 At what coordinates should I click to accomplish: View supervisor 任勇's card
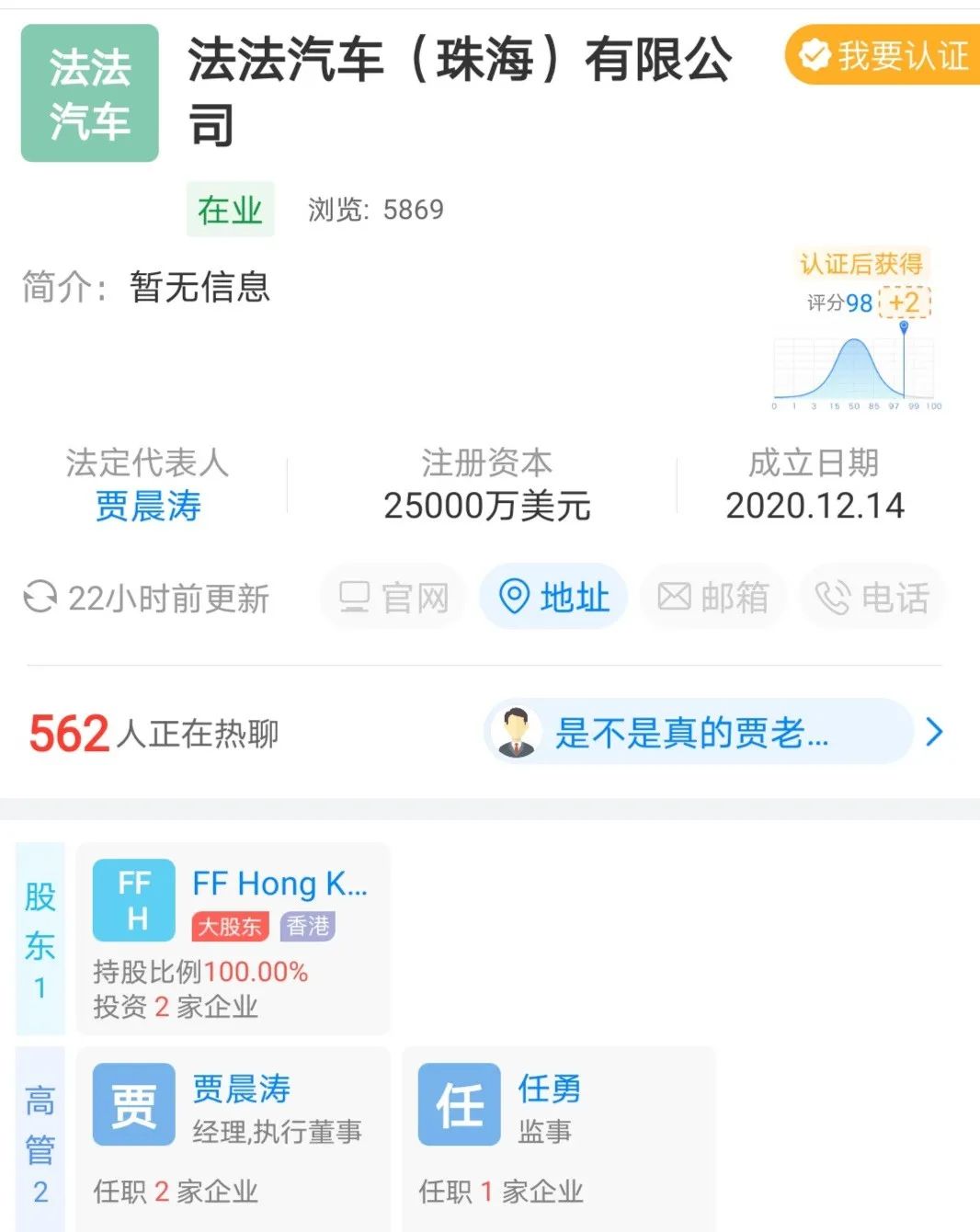[558, 1138]
